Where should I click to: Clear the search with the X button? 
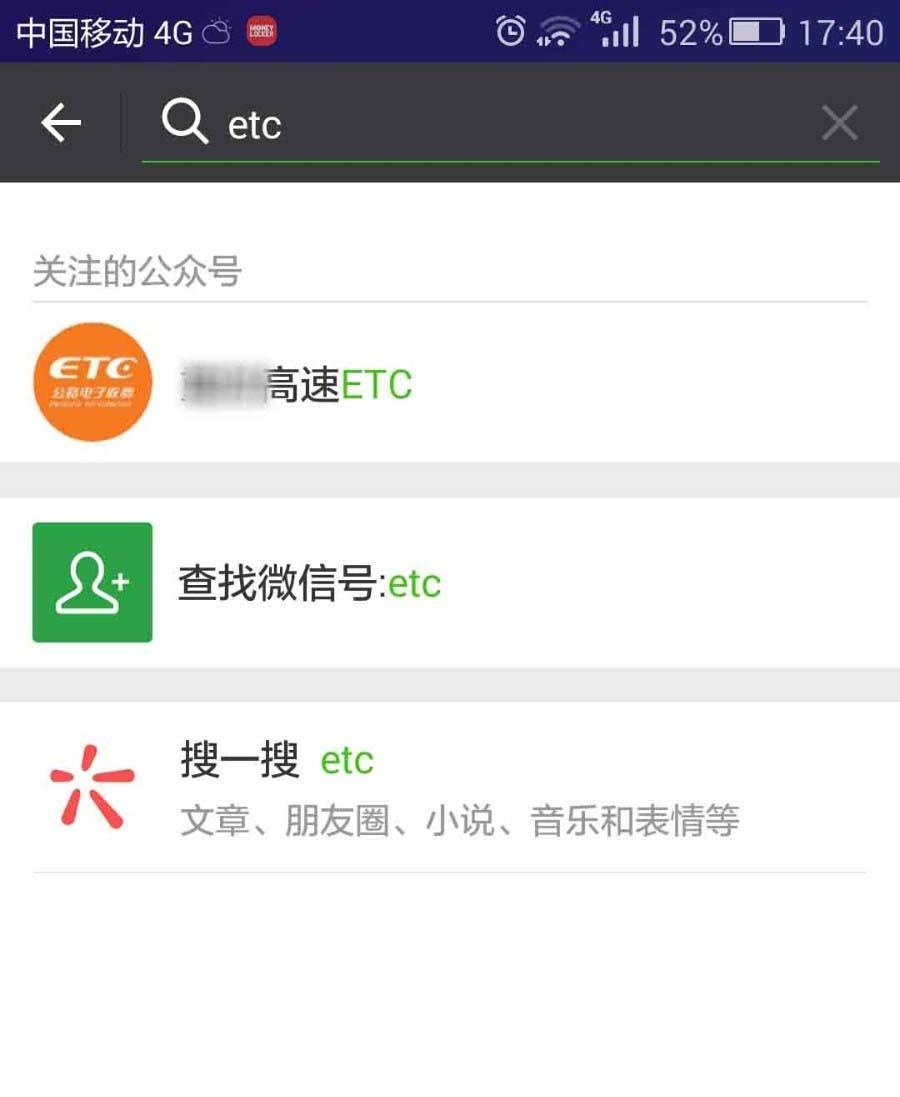(x=840, y=121)
